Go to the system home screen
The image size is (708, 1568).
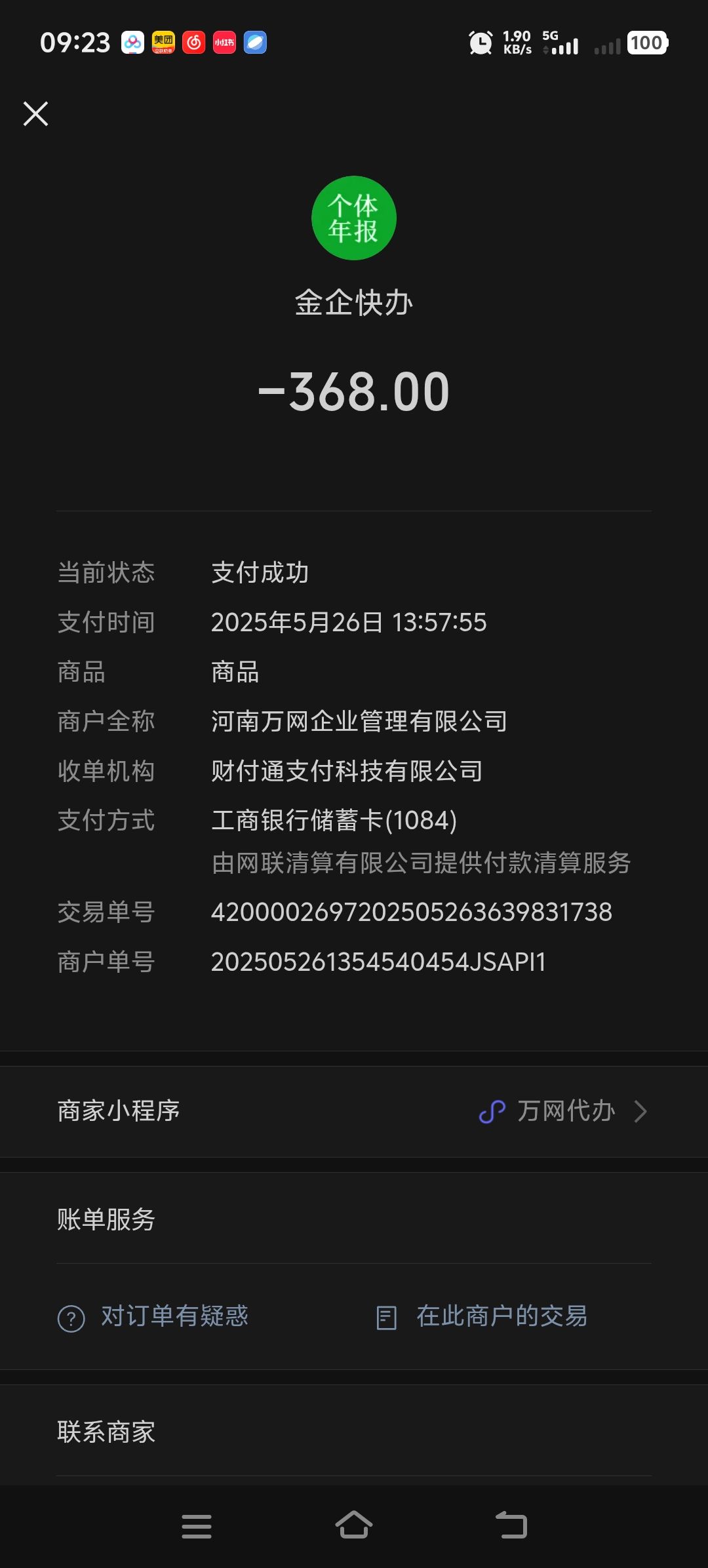[x=354, y=1525]
